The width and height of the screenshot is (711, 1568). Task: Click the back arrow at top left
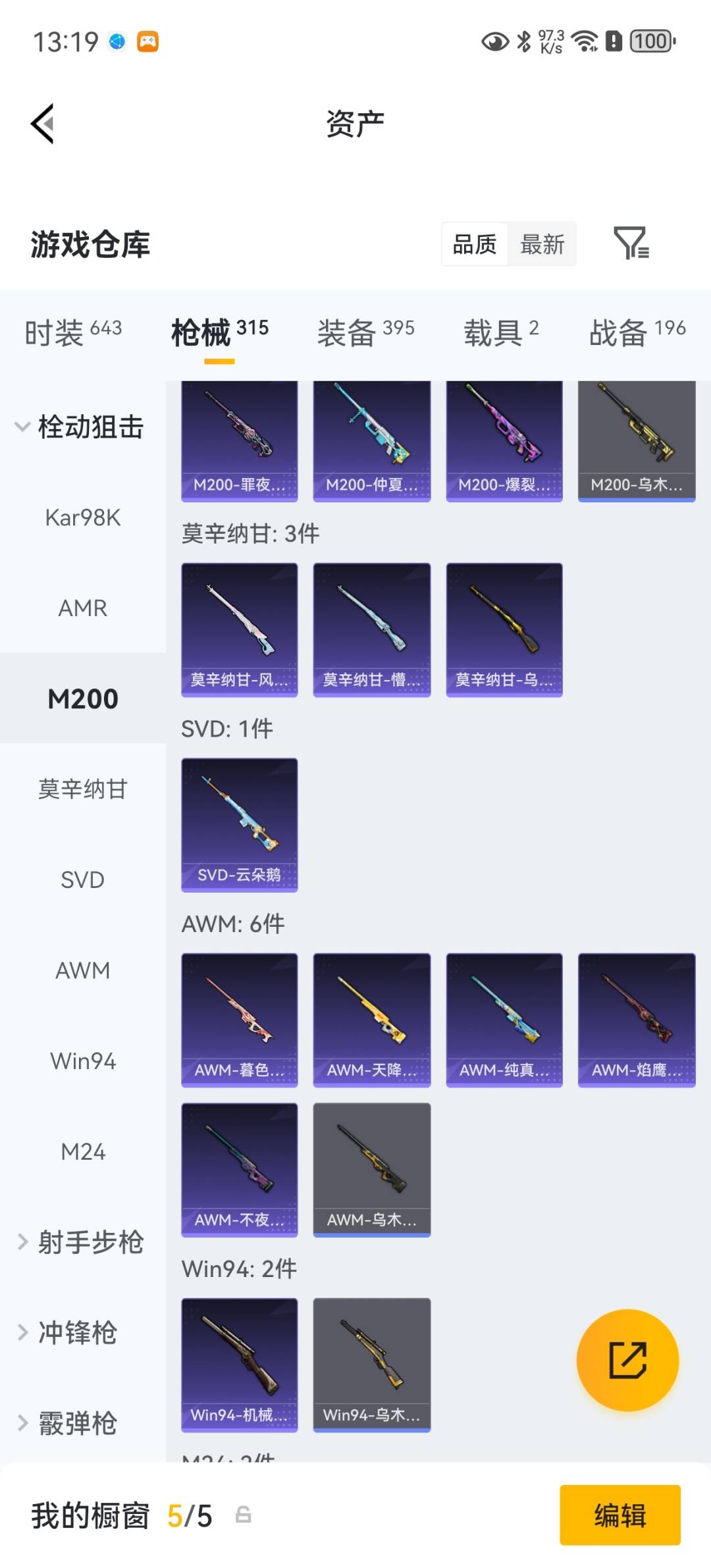(42, 124)
